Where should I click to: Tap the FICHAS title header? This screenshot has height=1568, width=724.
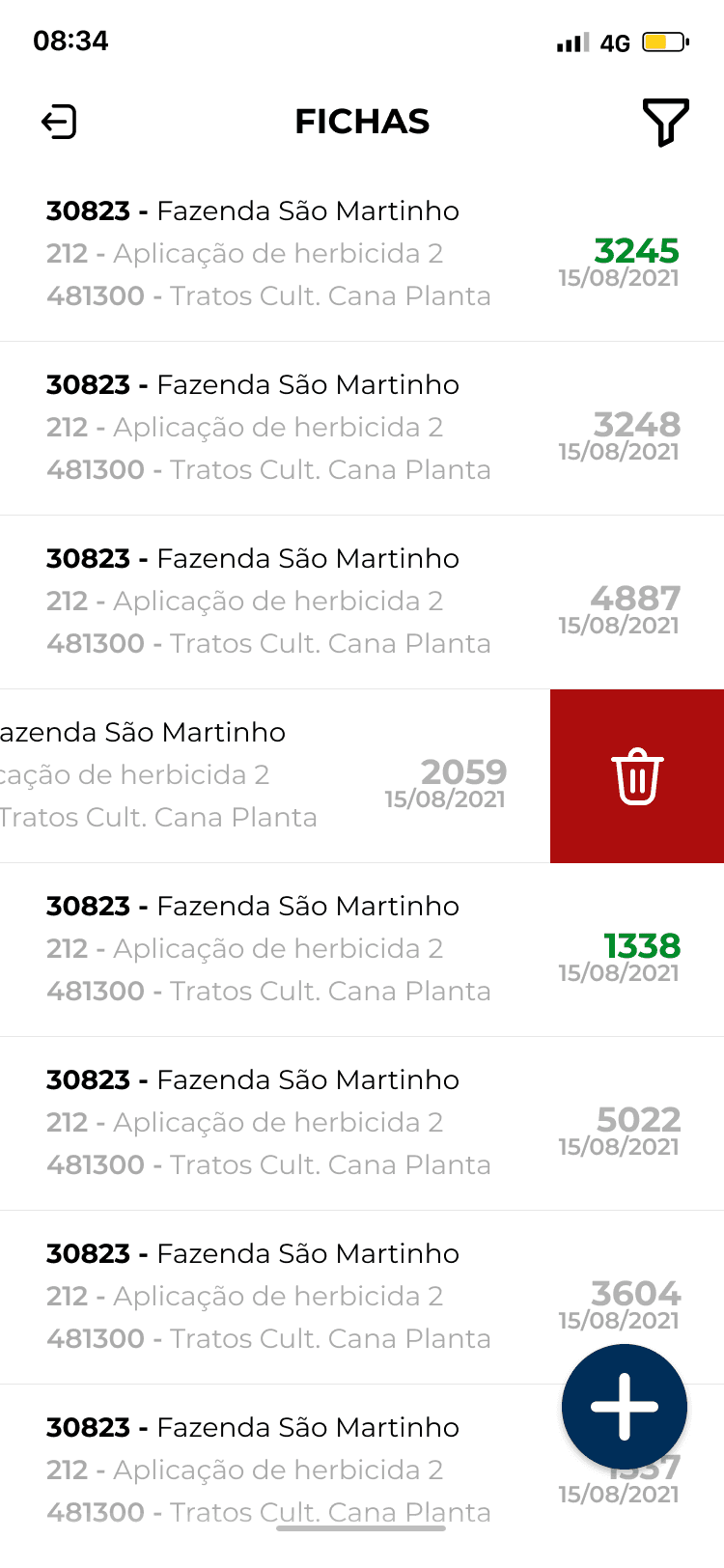tap(362, 122)
